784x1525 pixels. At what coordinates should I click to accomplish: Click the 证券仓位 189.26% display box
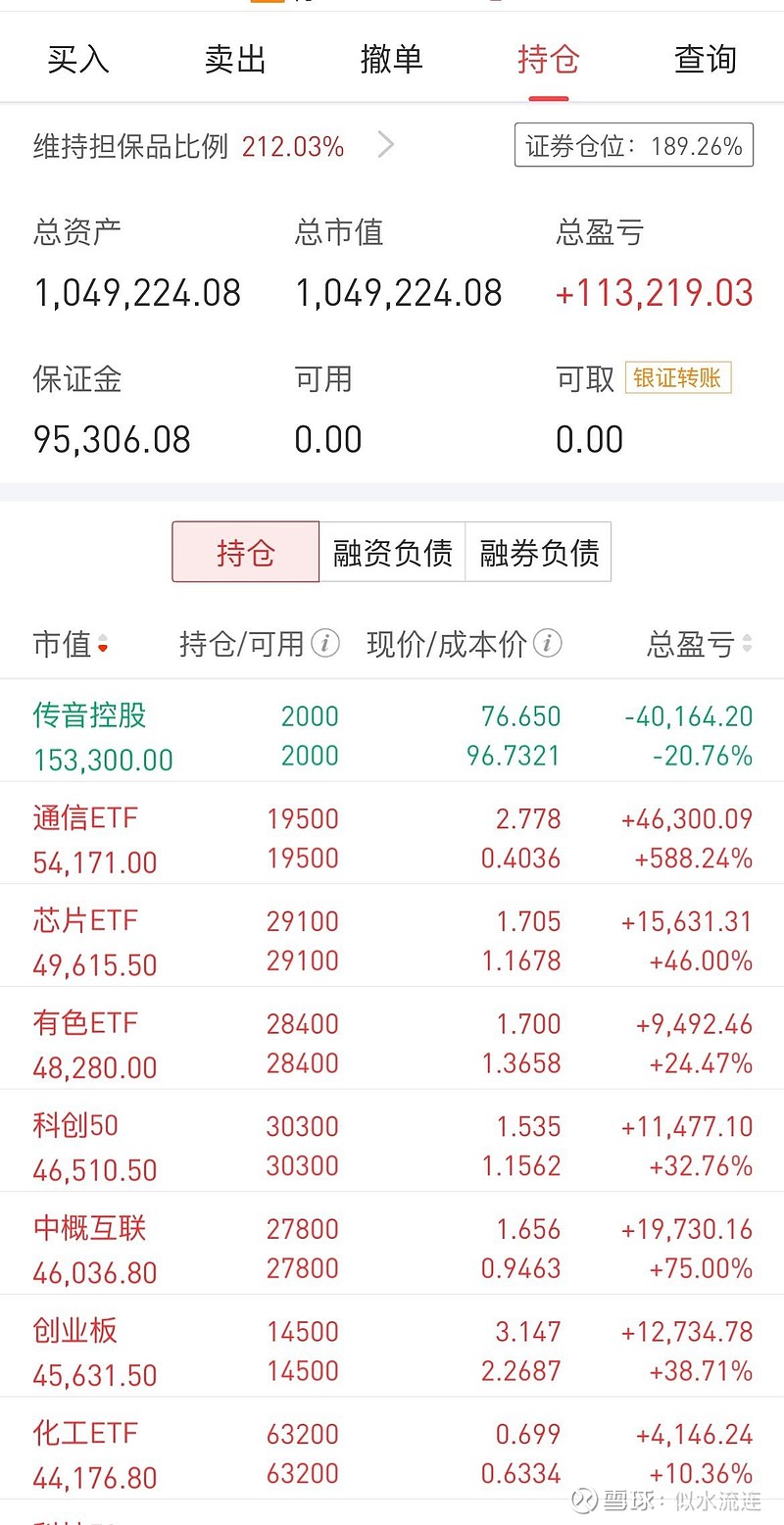(x=633, y=144)
